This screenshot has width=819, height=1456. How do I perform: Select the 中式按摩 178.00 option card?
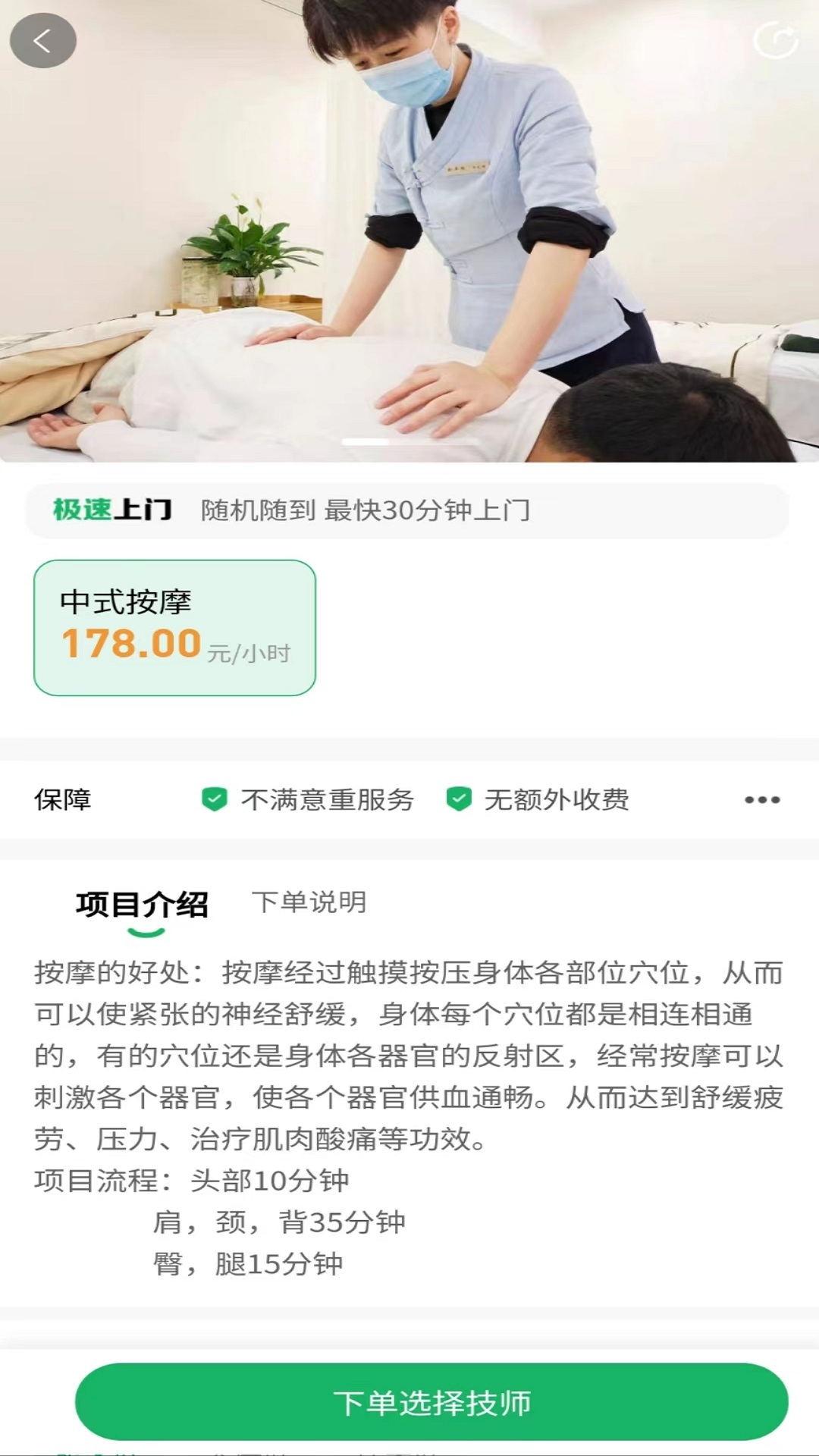coord(174,628)
